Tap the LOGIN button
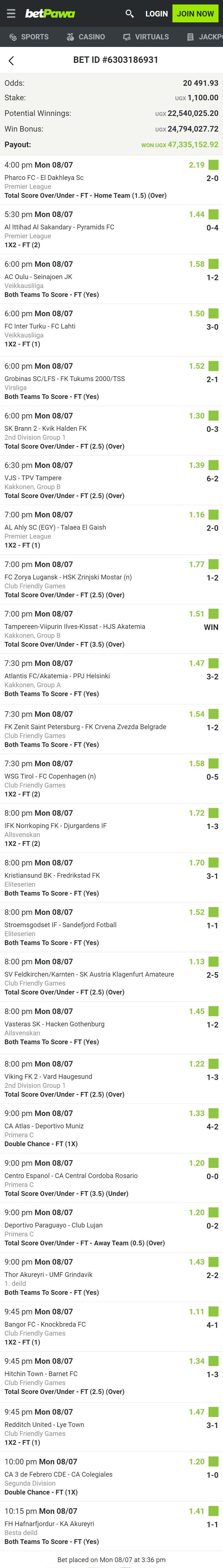The height and width of the screenshot is (1568, 223). click(x=156, y=13)
